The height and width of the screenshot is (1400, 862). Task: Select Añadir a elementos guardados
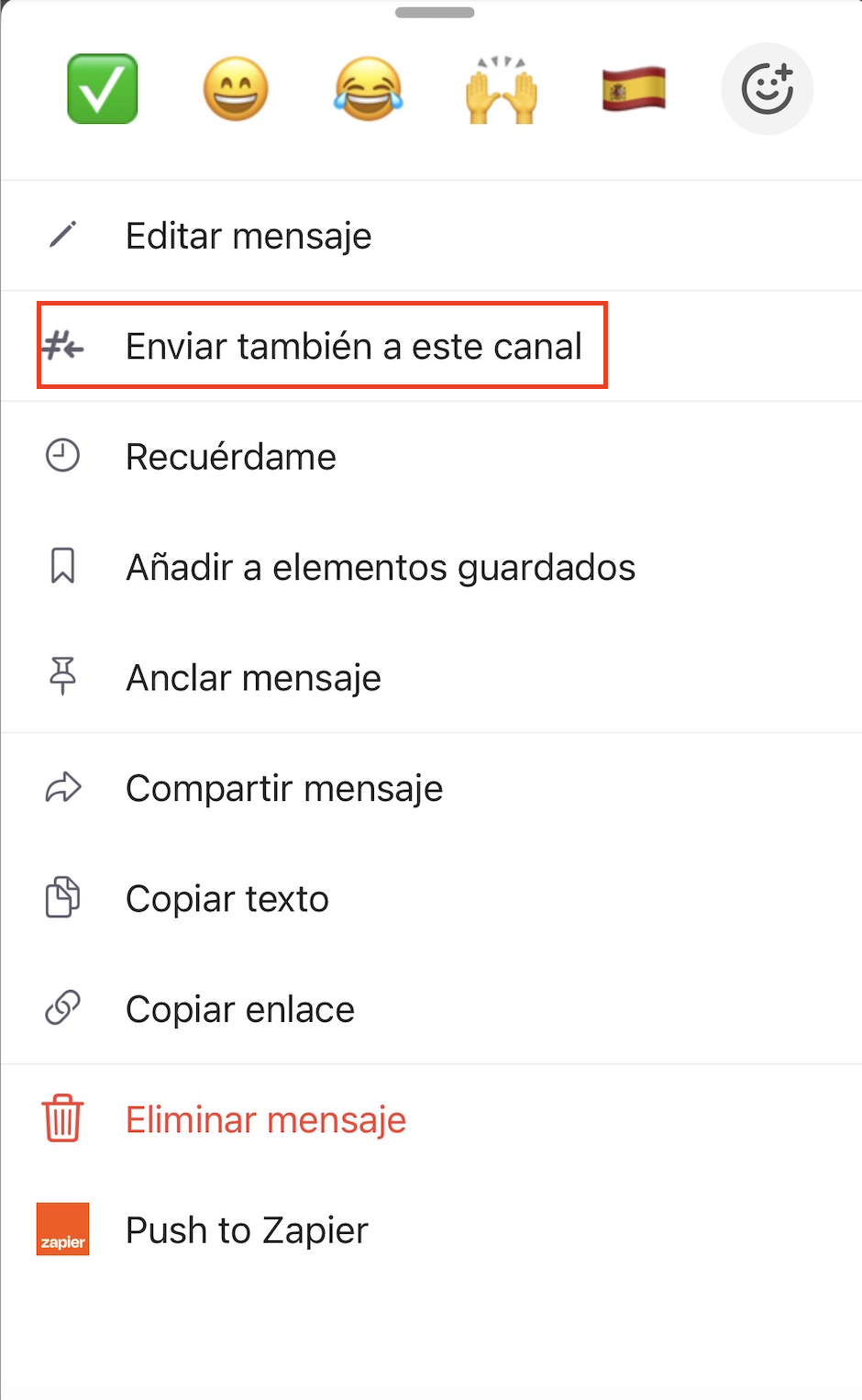[380, 567]
